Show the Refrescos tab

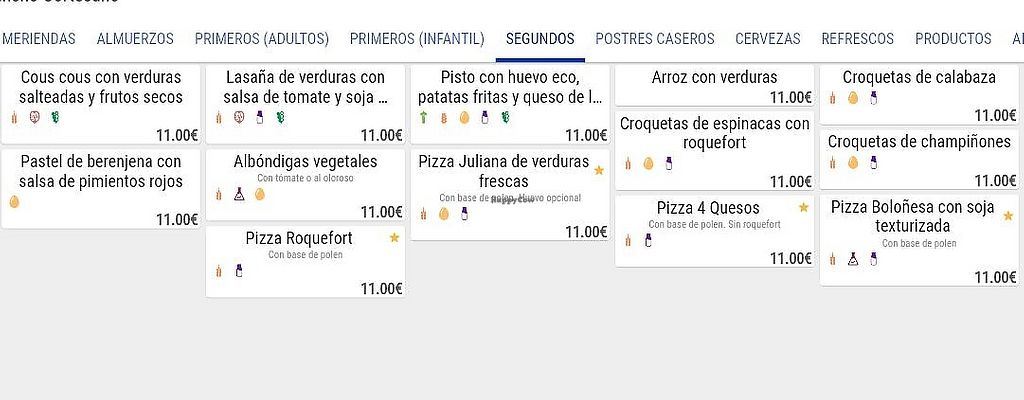[858, 39]
